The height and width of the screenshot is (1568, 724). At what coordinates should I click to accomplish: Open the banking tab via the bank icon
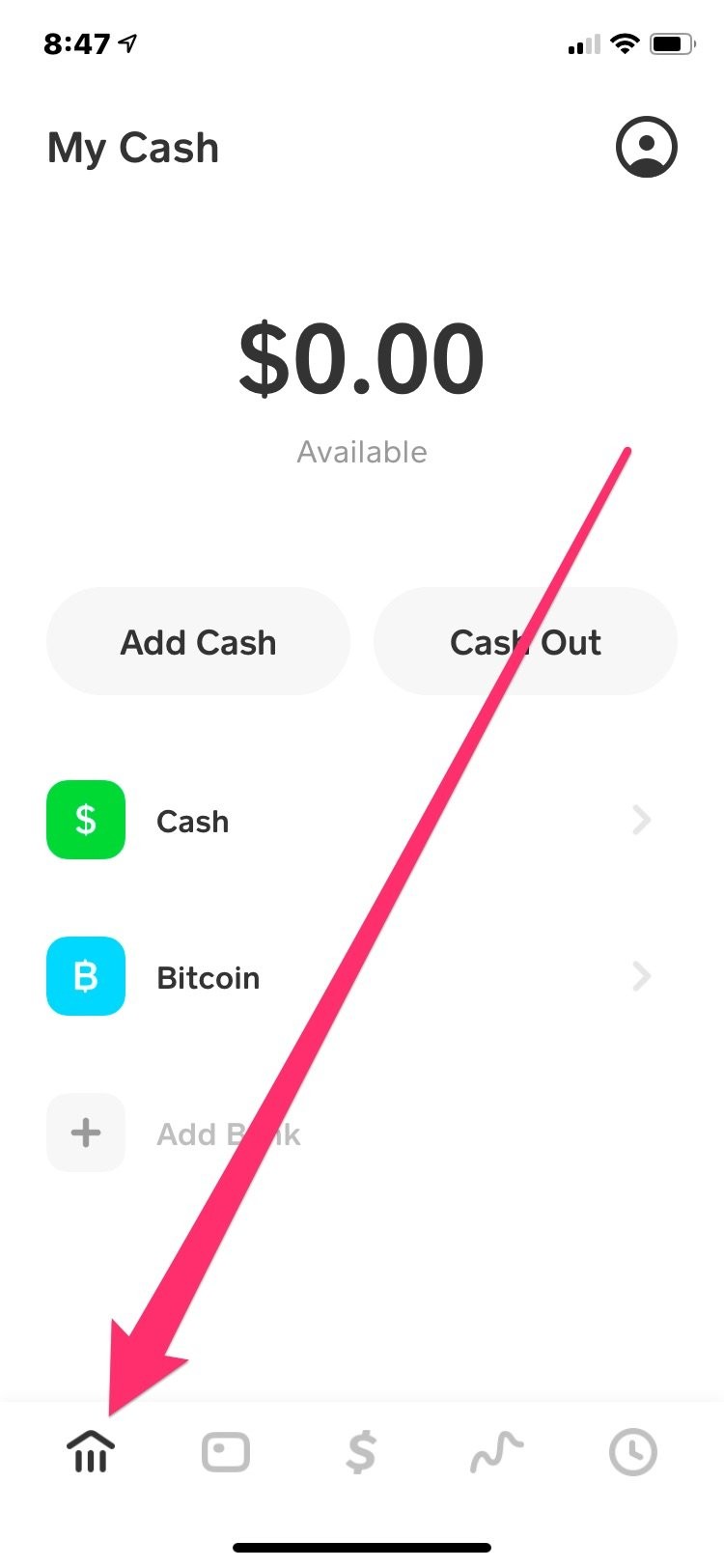[89, 1449]
